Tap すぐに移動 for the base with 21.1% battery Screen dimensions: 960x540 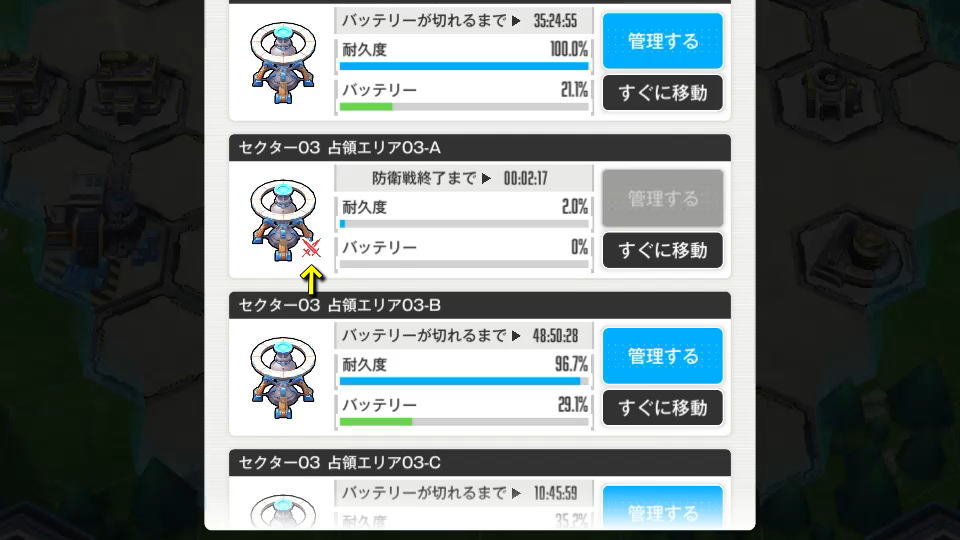point(662,93)
